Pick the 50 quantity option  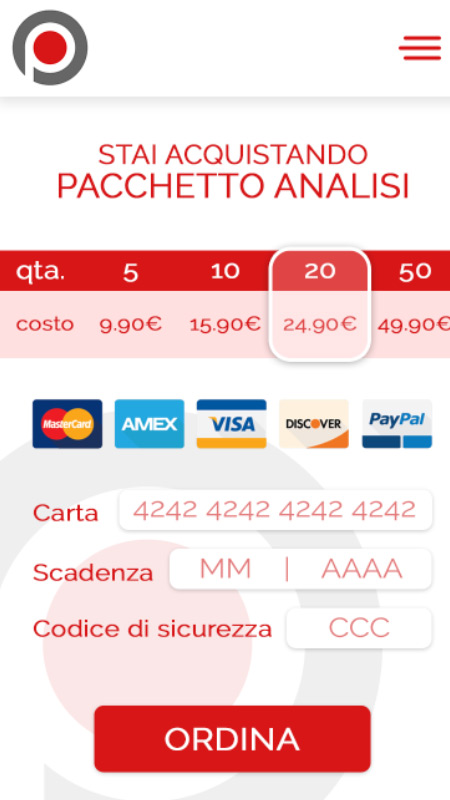click(x=414, y=304)
